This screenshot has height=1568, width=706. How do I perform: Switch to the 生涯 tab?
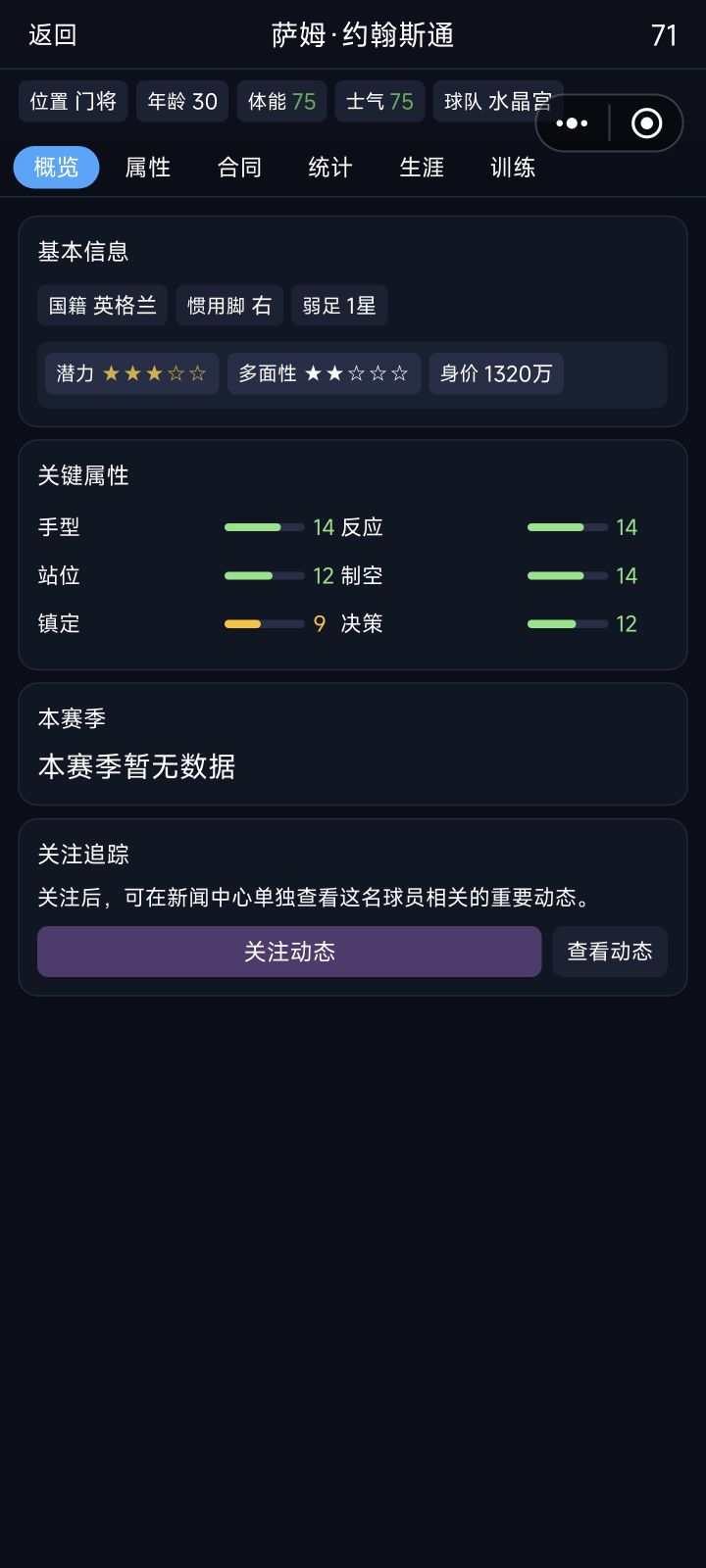[x=422, y=167]
